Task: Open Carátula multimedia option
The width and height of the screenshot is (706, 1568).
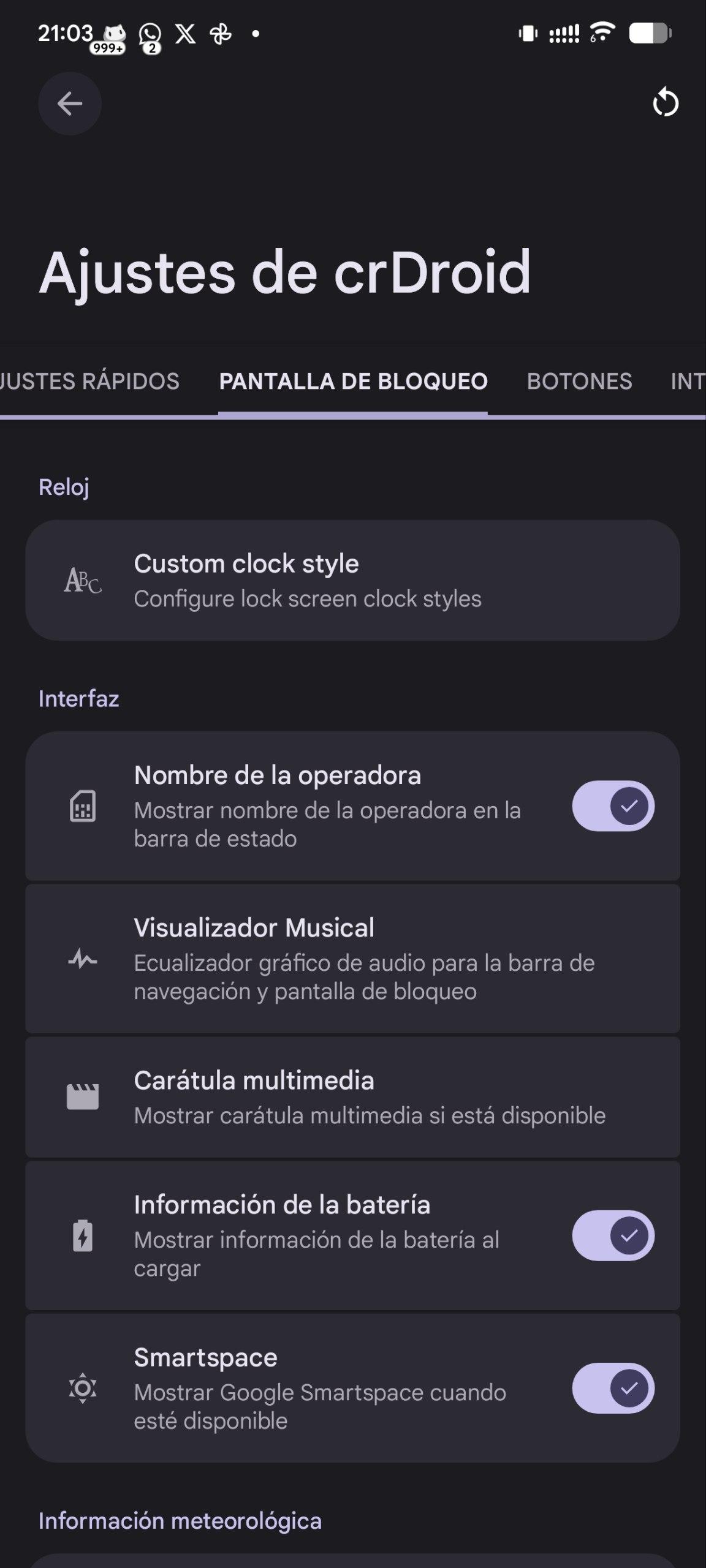Action: (352, 1097)
